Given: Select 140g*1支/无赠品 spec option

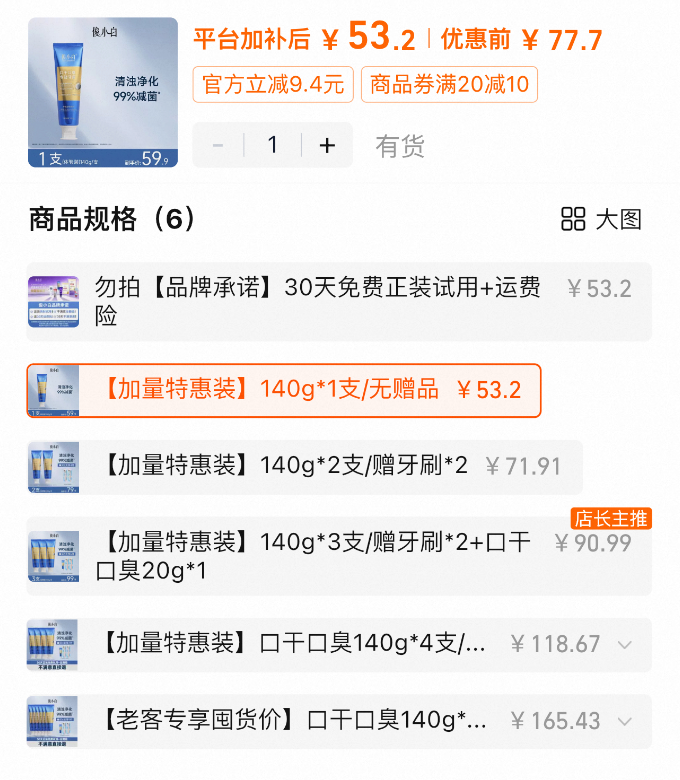Looking at the screenshot, I should tap(284, 390).
